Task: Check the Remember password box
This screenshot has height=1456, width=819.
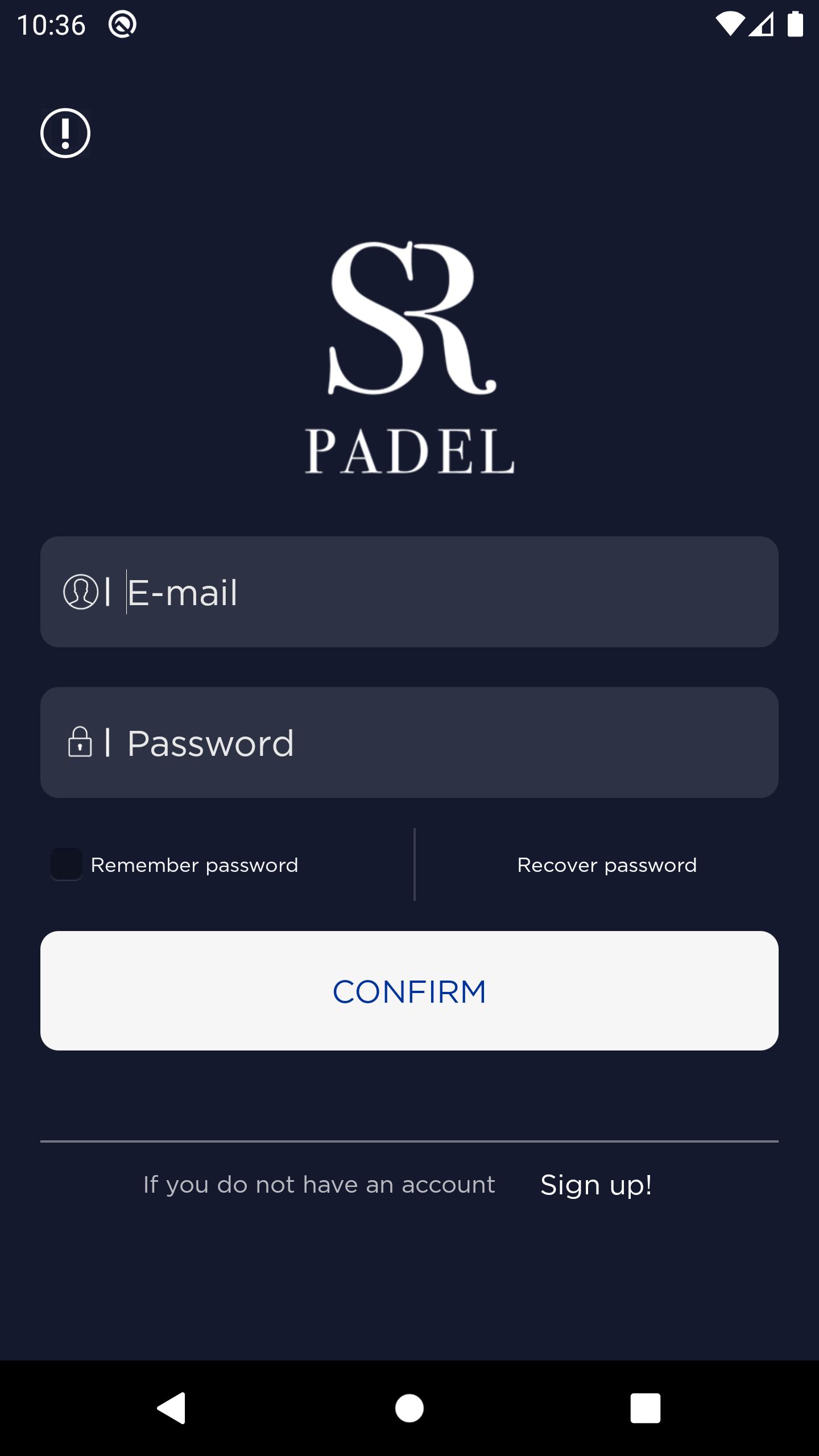Action: 67,864
